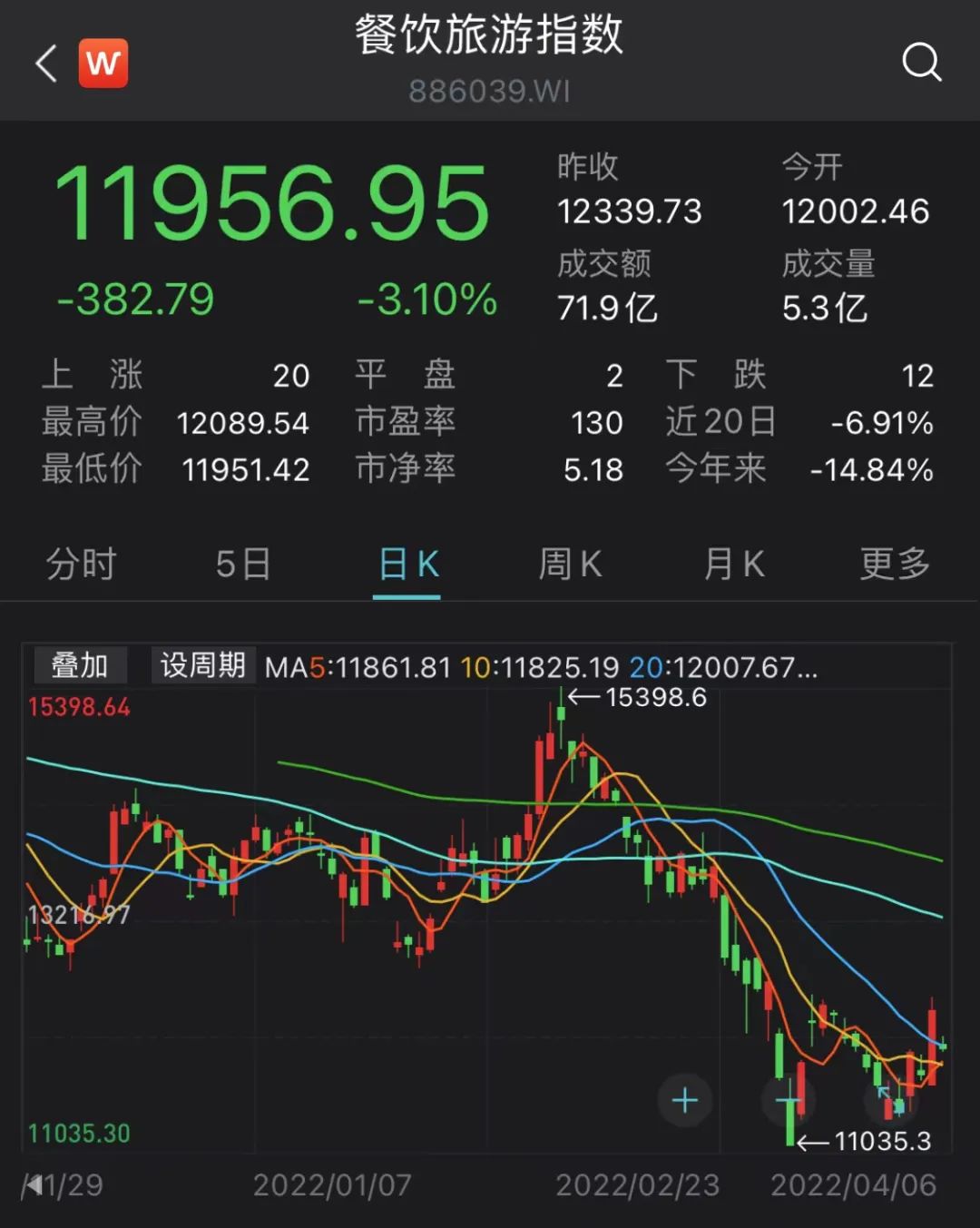The height and width of the screenshot is (1228, 980).
Task: Zoom in chart with plus button
Action: 684,1100
